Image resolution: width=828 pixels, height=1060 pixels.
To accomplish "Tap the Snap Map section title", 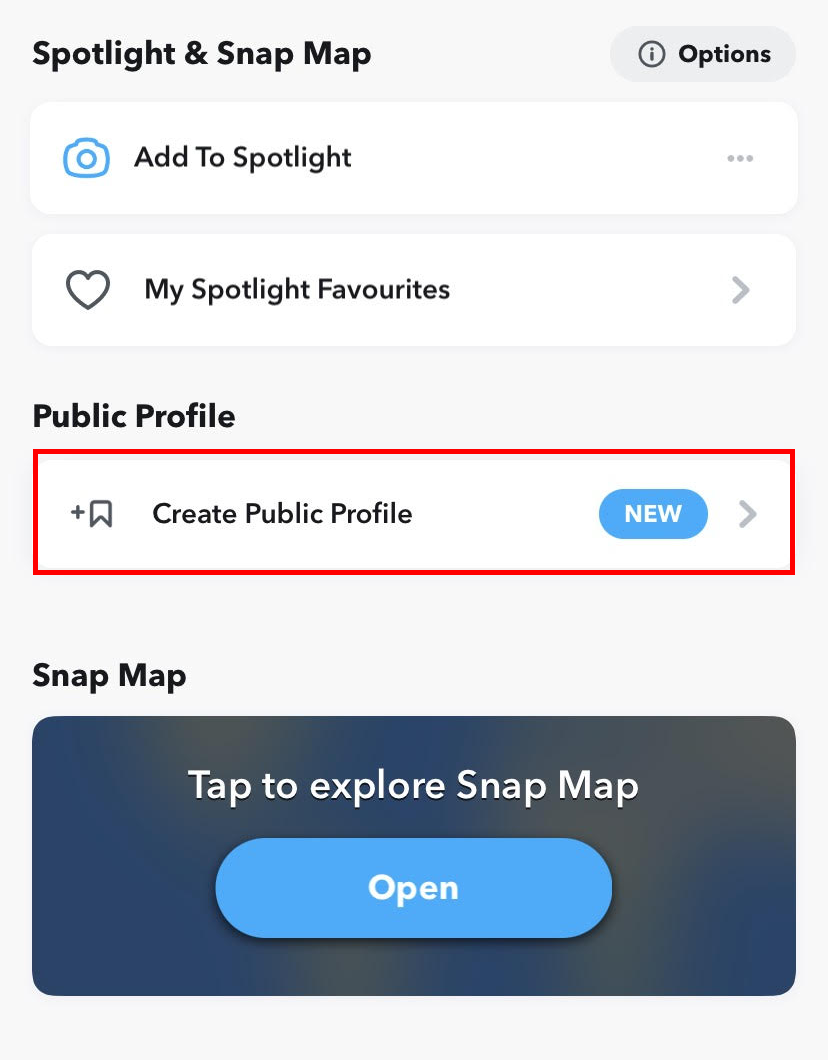I will [x=109, y=676].
